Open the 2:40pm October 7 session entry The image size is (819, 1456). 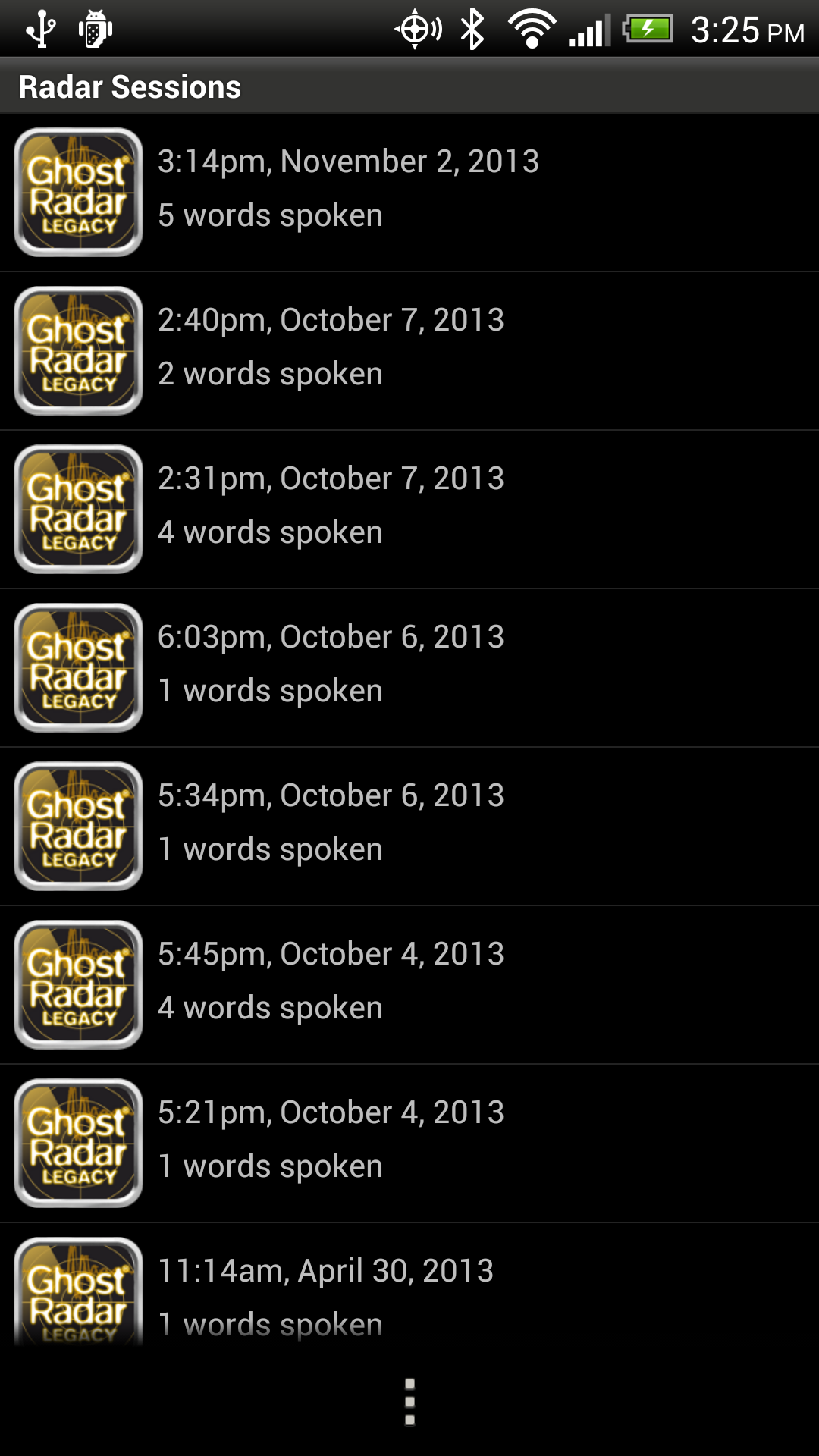(x=409, y=350)
